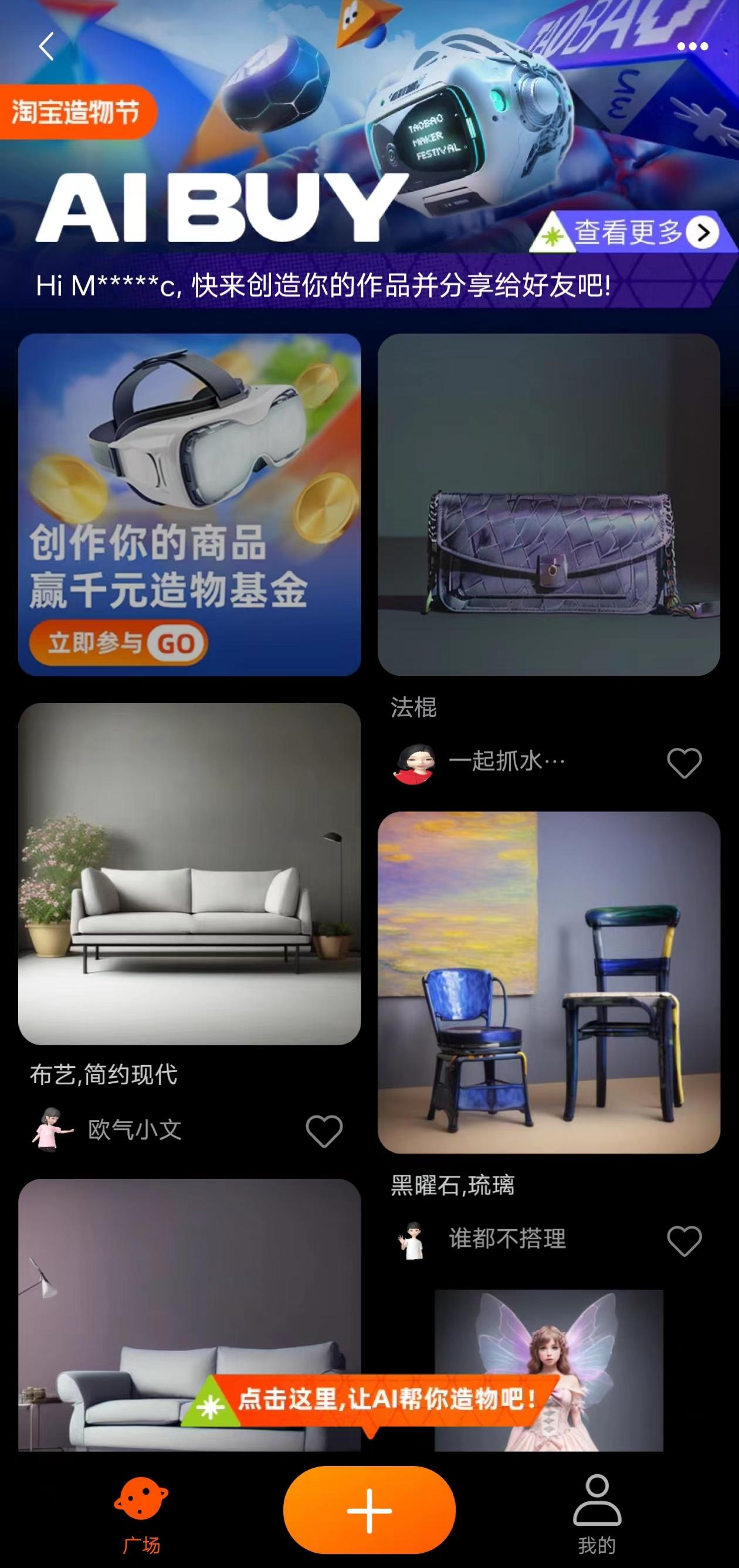Tap the back arrow at top left
Screen dimensions: 739x1568
pos(46,47)
